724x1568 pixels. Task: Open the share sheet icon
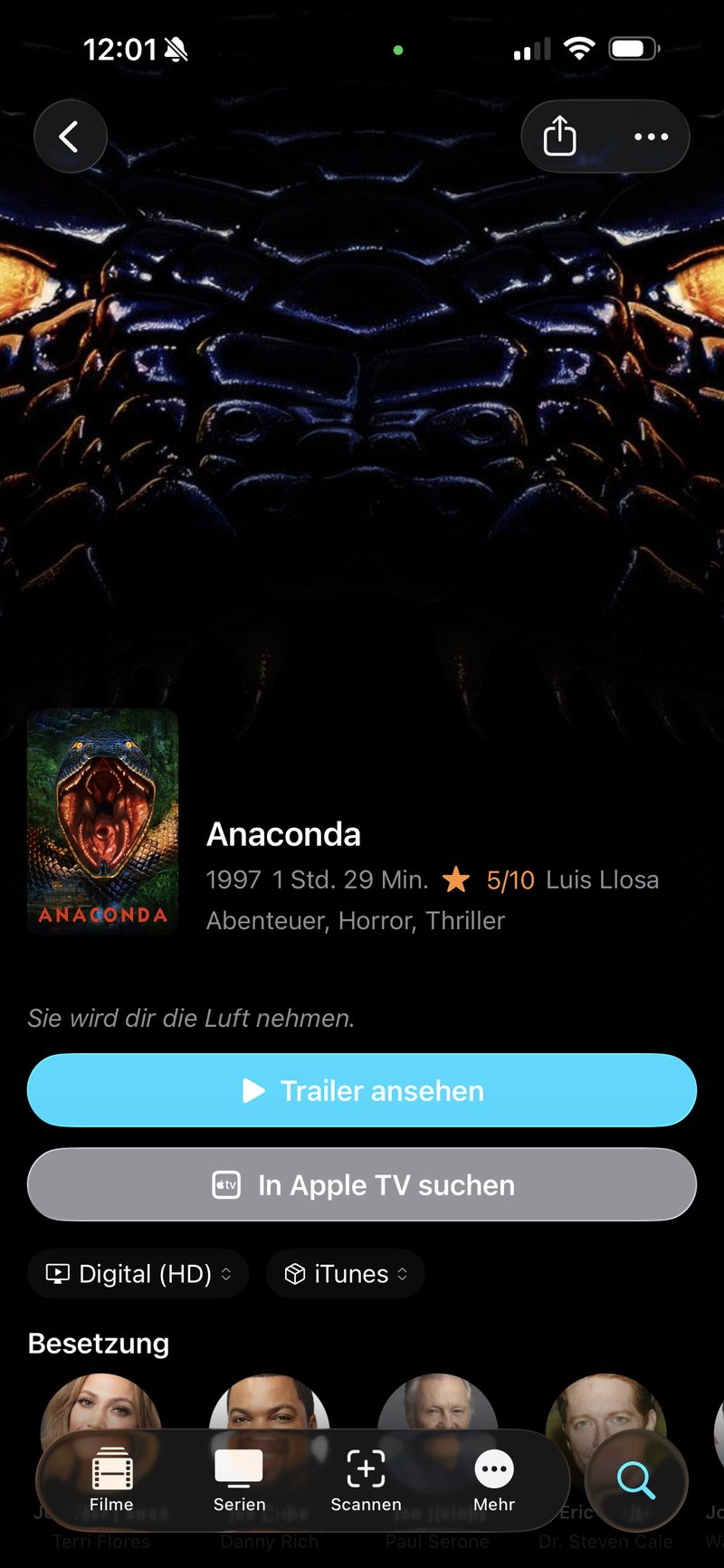(x=559, y=136)
